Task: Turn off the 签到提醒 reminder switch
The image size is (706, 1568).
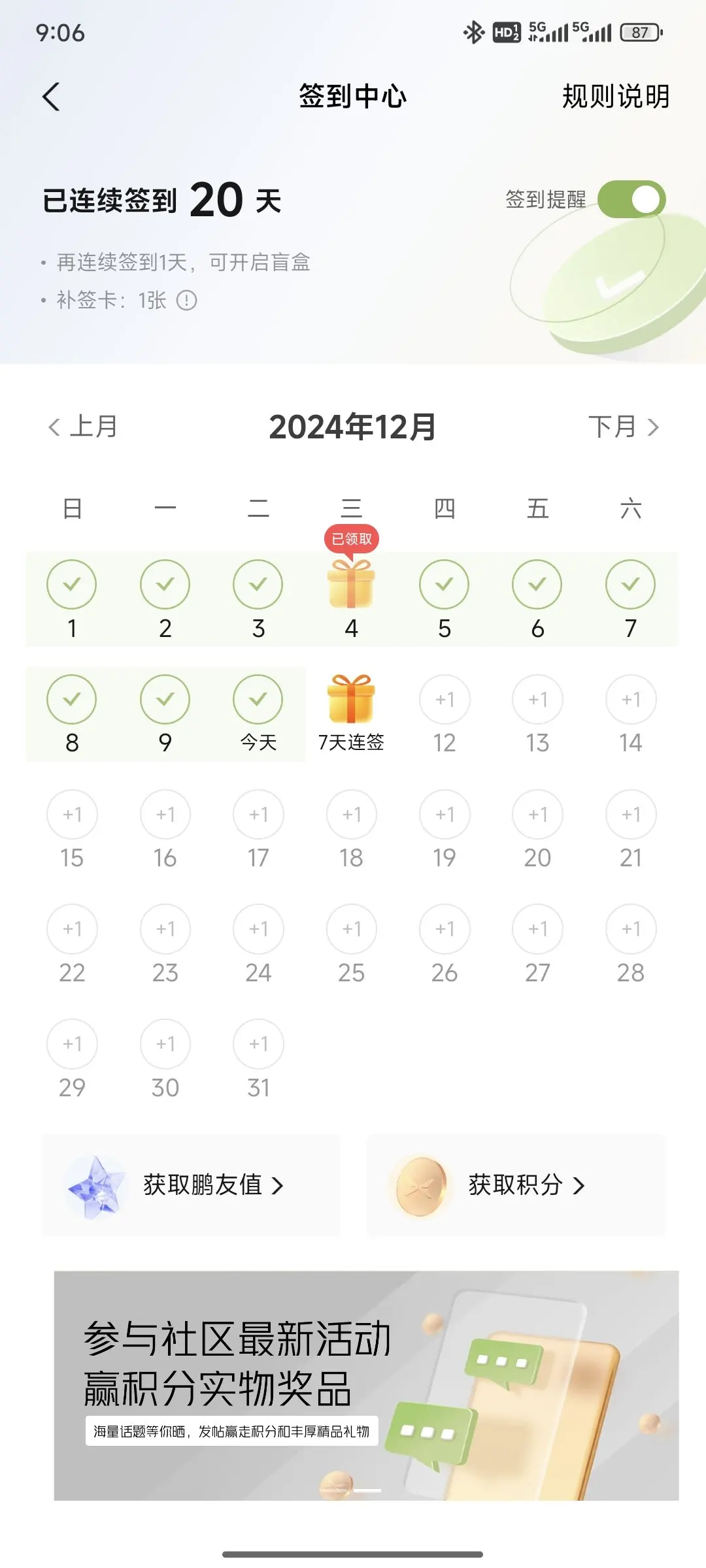Action: 631,199
